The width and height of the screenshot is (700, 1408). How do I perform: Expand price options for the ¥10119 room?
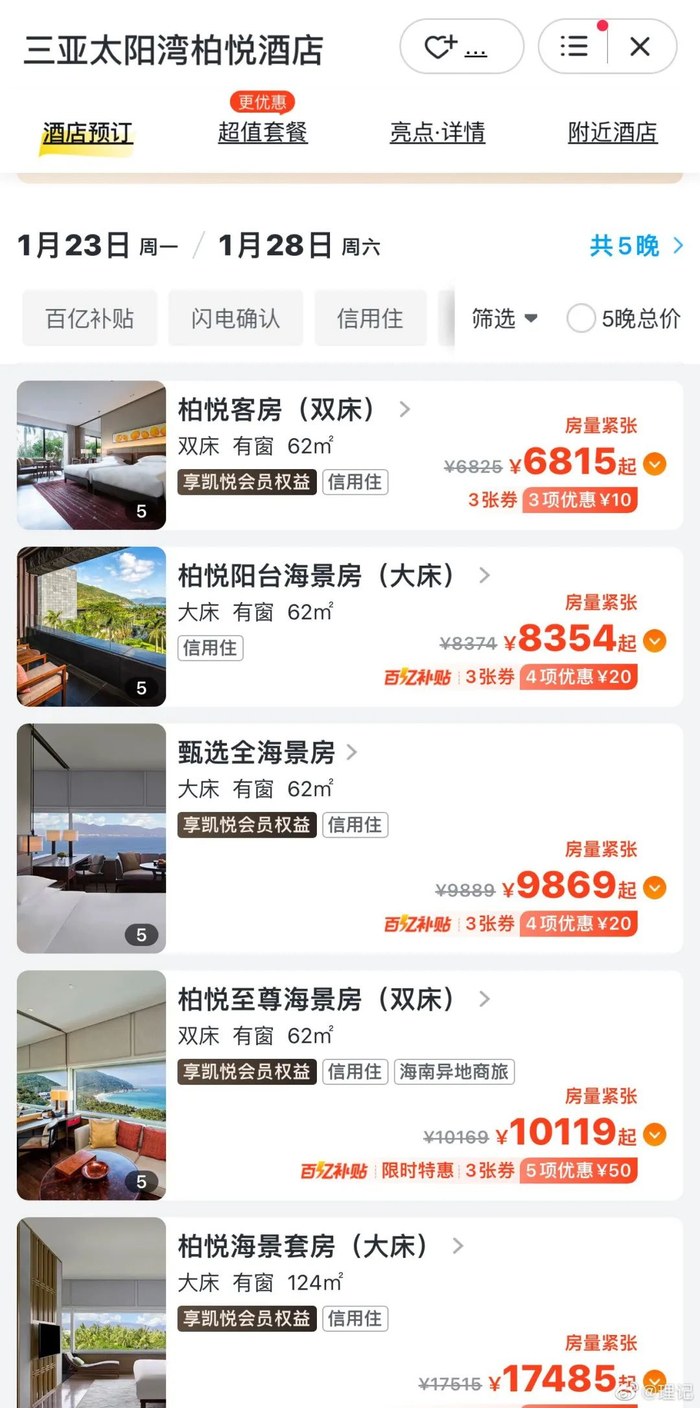click(x=655, y=1135)
